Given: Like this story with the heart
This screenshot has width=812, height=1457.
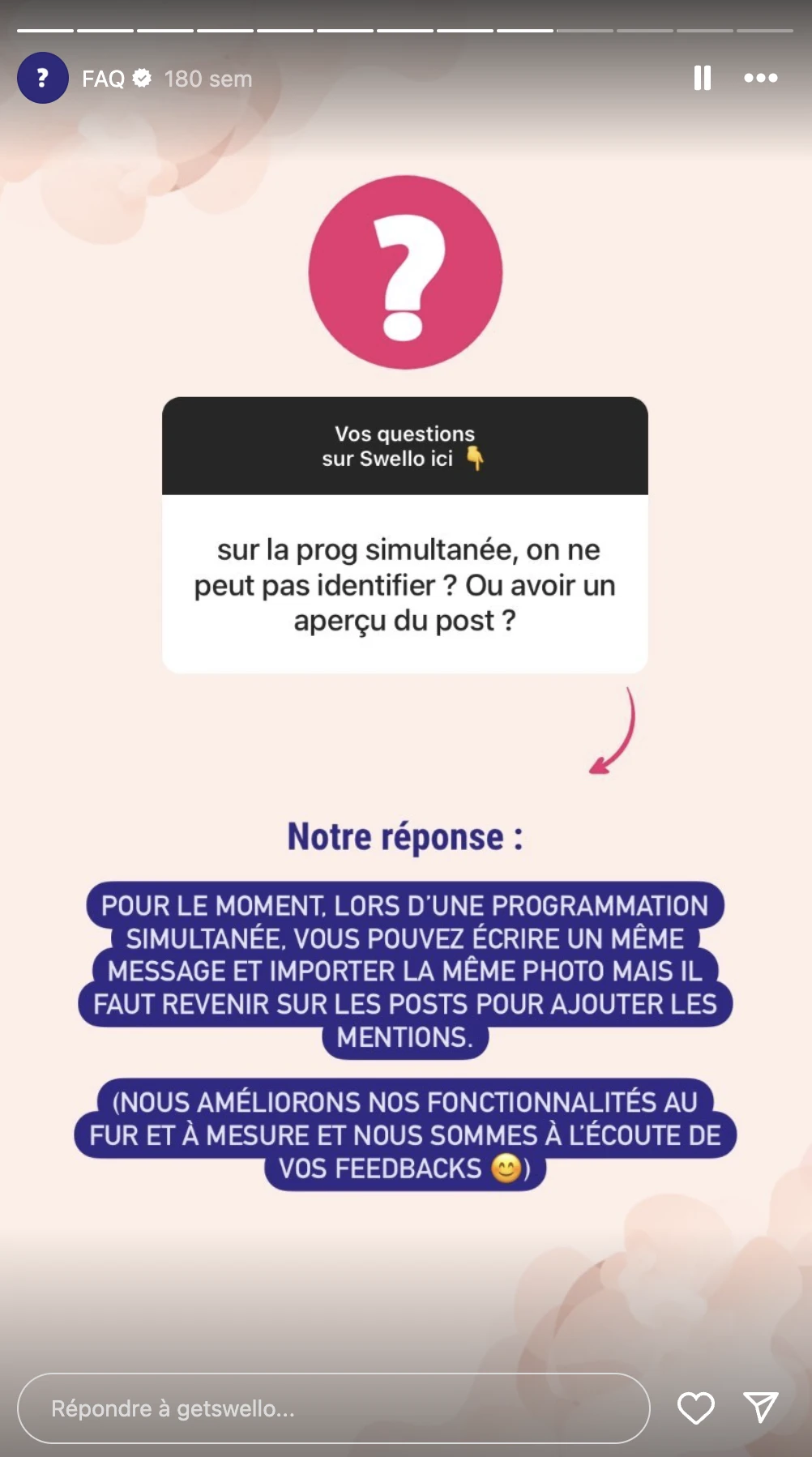Looking at the screenshot, I should 695,1408.
